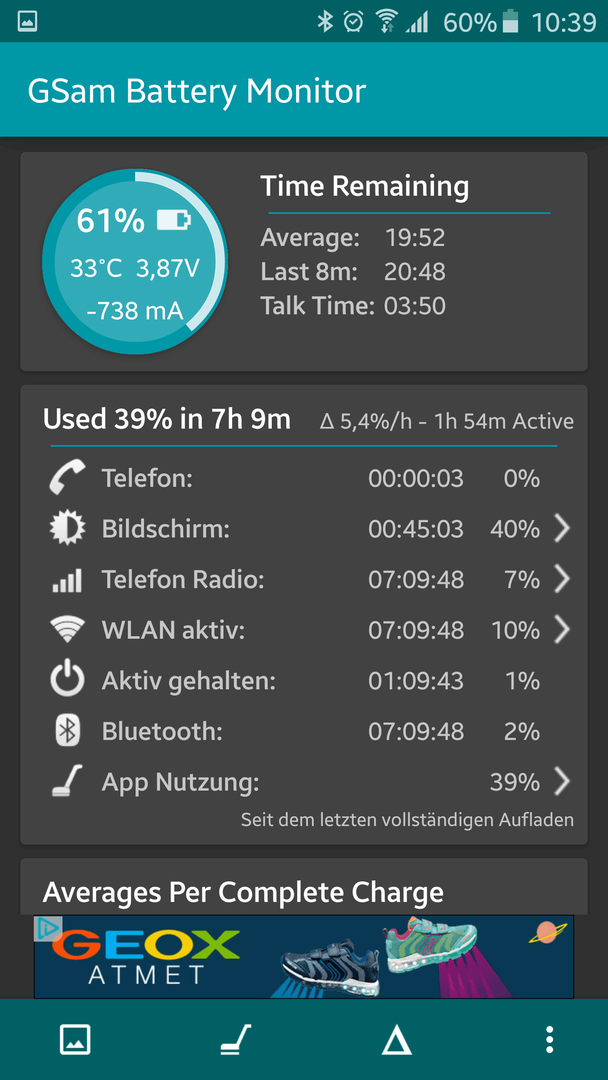Tap the delta triangle toolbar icon

point(397,1040)
